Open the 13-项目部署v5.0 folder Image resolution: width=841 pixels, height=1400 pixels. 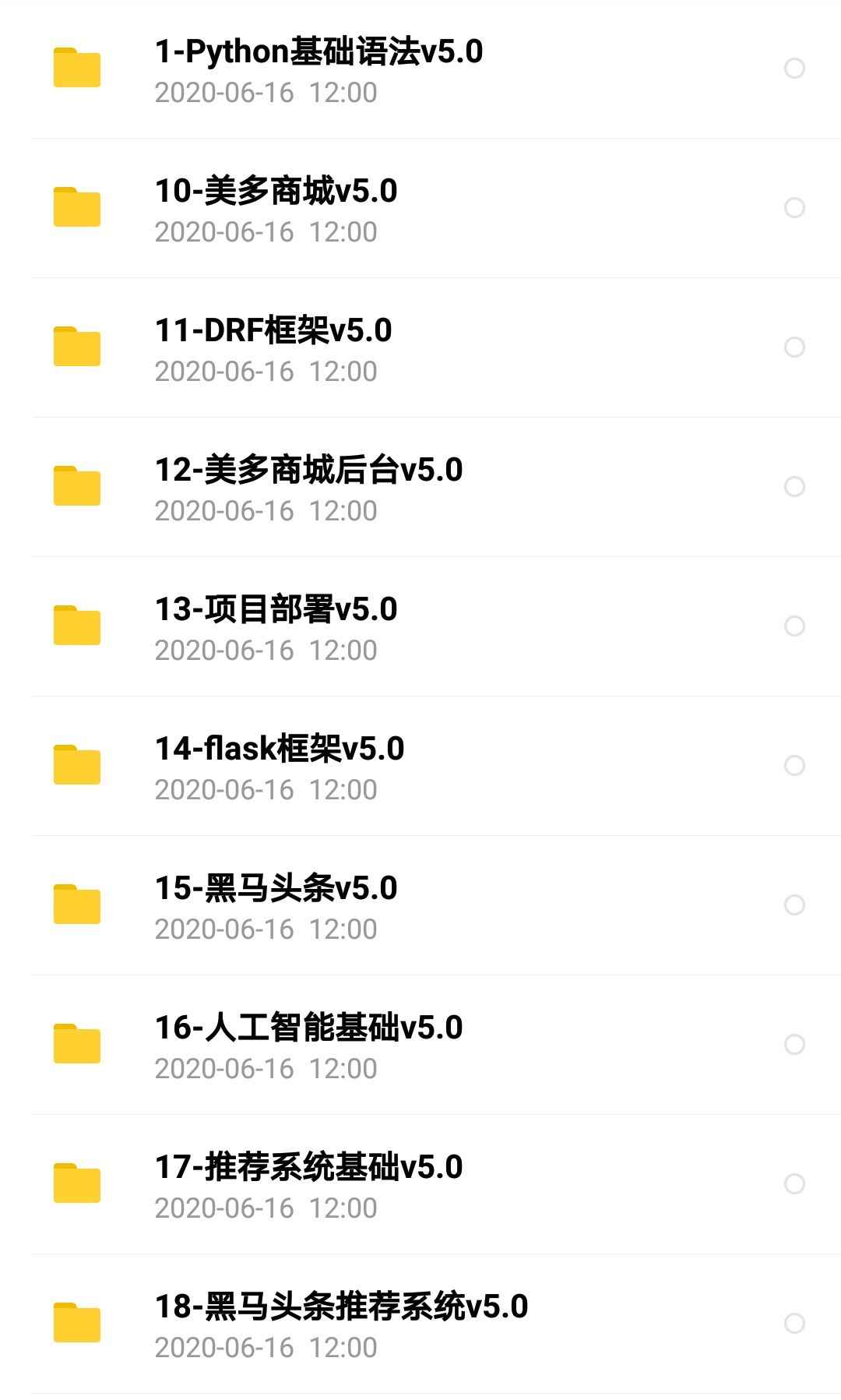pyautogui.click(x=276, y=610)
